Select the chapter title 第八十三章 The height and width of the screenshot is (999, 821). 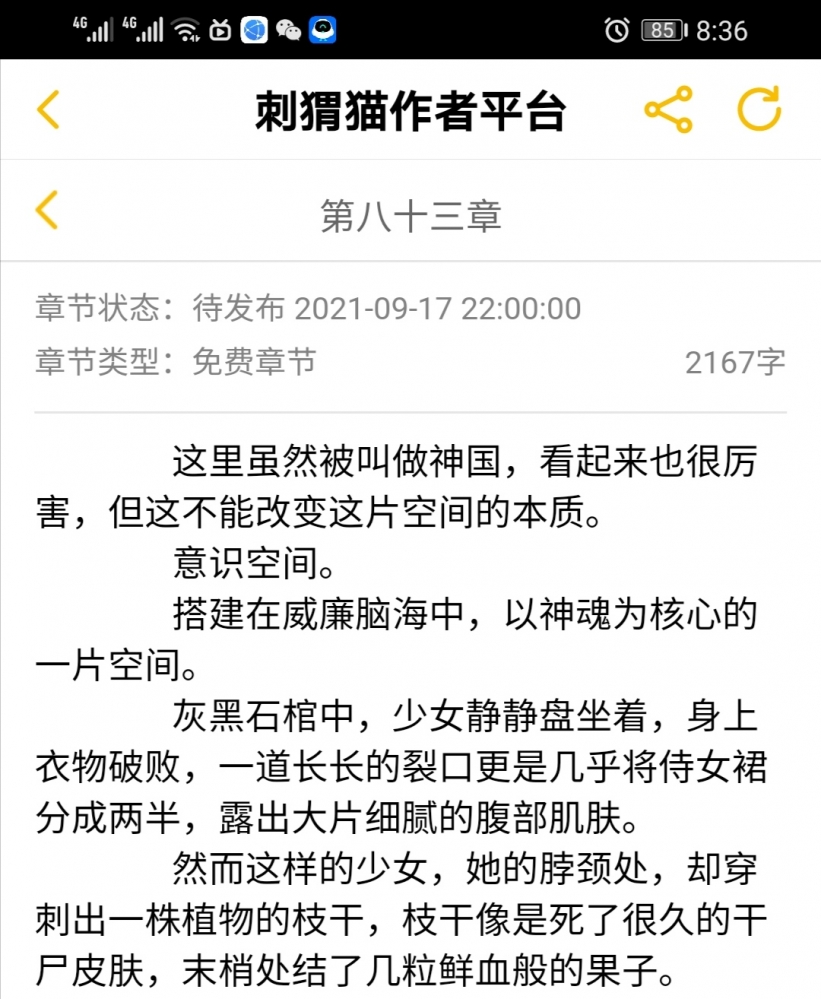pyautogui.click(x=410, y=212)
